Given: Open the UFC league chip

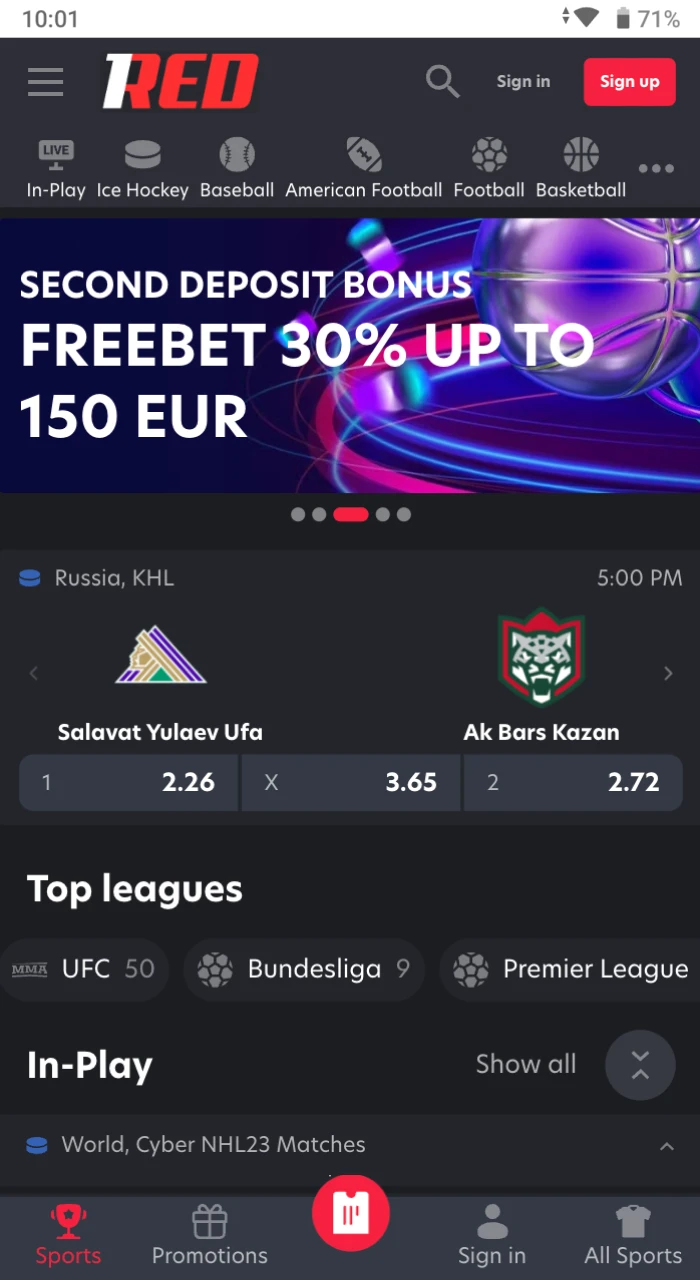Looking at the screenshot, I should pos(84,969).
